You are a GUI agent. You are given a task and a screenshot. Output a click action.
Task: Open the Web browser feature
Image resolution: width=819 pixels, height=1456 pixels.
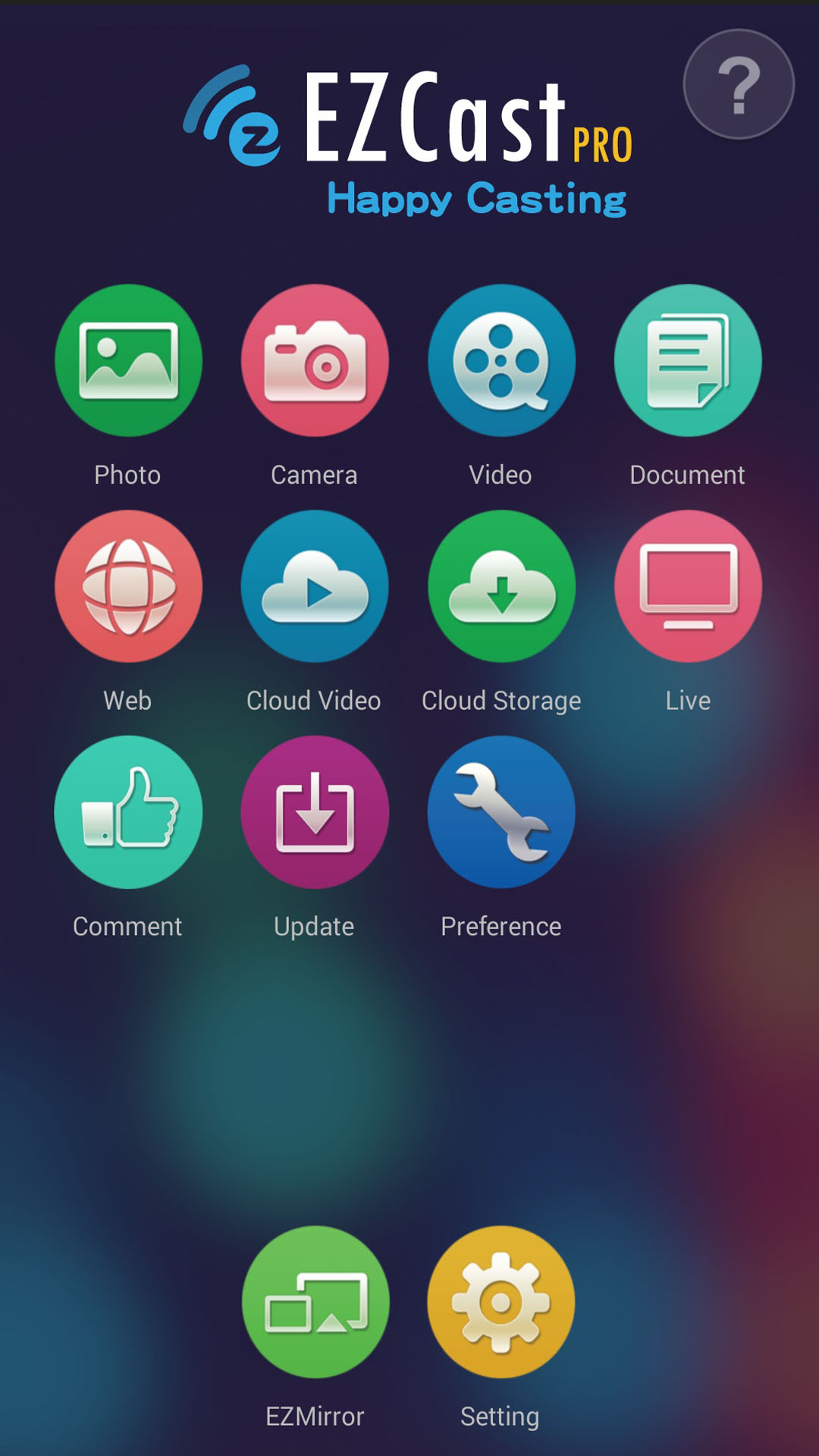pyautogui.click(x=128, y=586)
